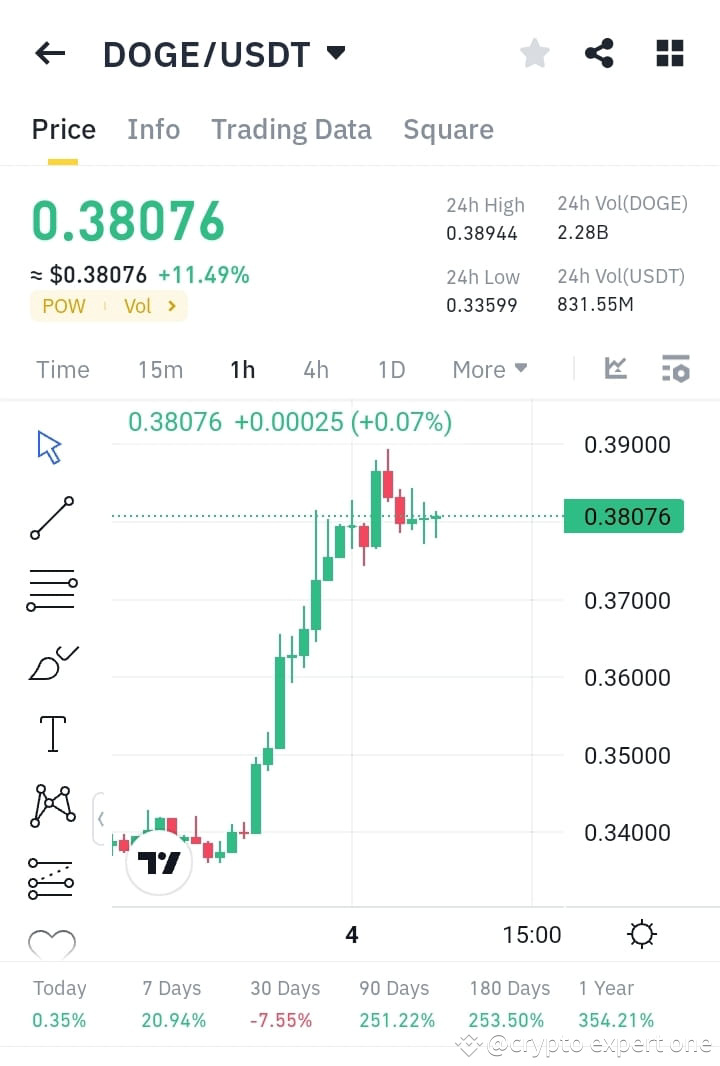Click the TradingView logo on the chart
This screenshot has height=1066, width=720.
[158, 862]
